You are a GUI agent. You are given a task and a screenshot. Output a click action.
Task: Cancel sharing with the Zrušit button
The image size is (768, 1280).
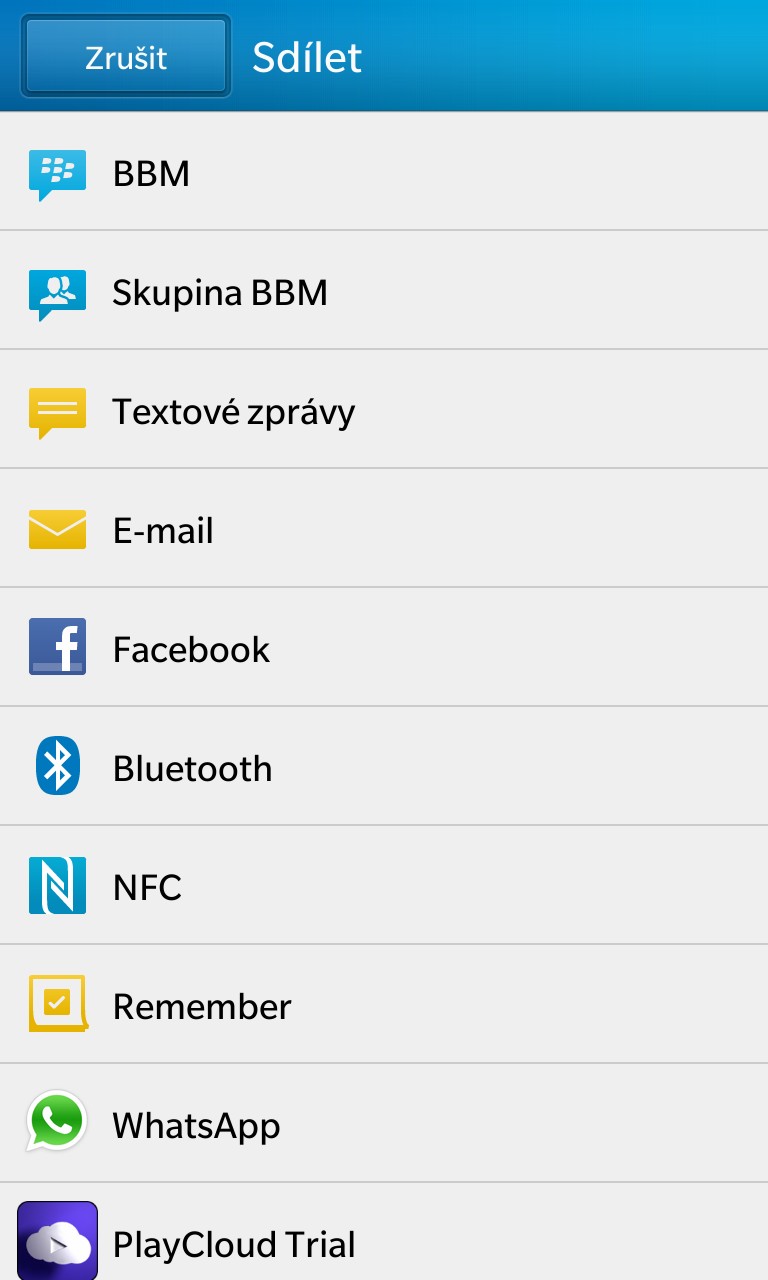coord(126,56)
